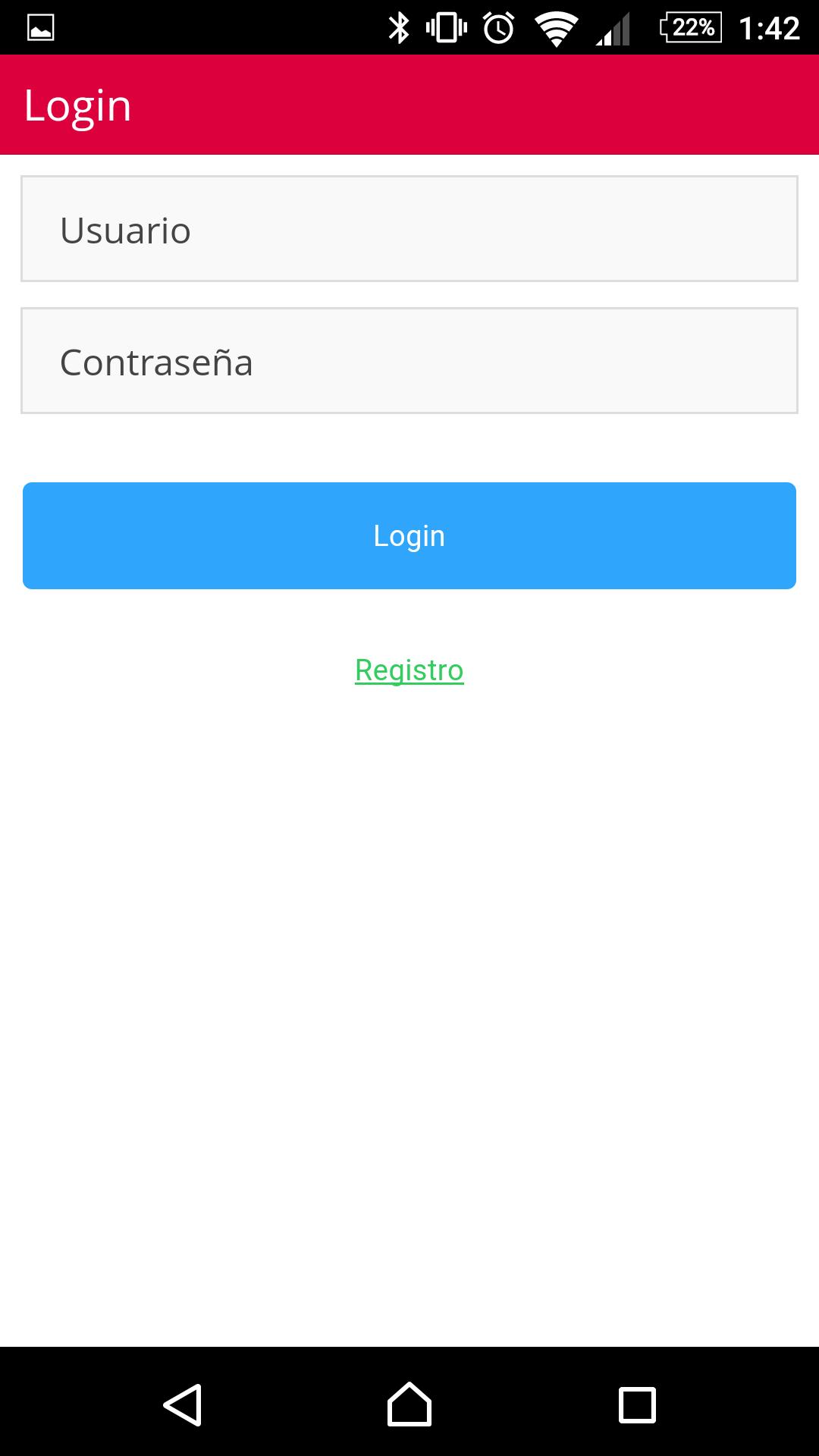Tap the Usuario input field

tap(409, 229)
